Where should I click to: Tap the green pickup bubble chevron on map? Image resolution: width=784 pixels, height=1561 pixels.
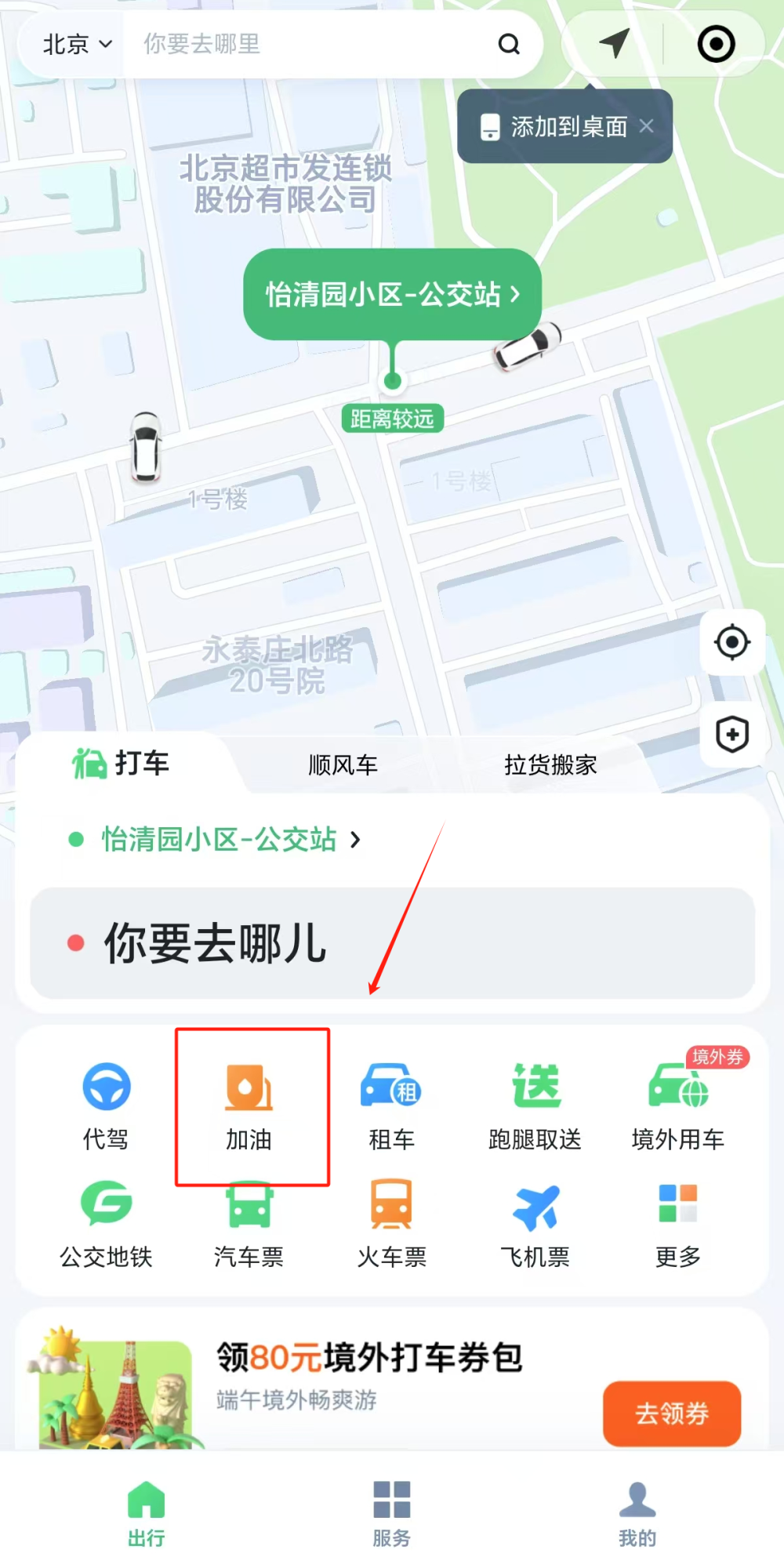[x=514, y=295]
